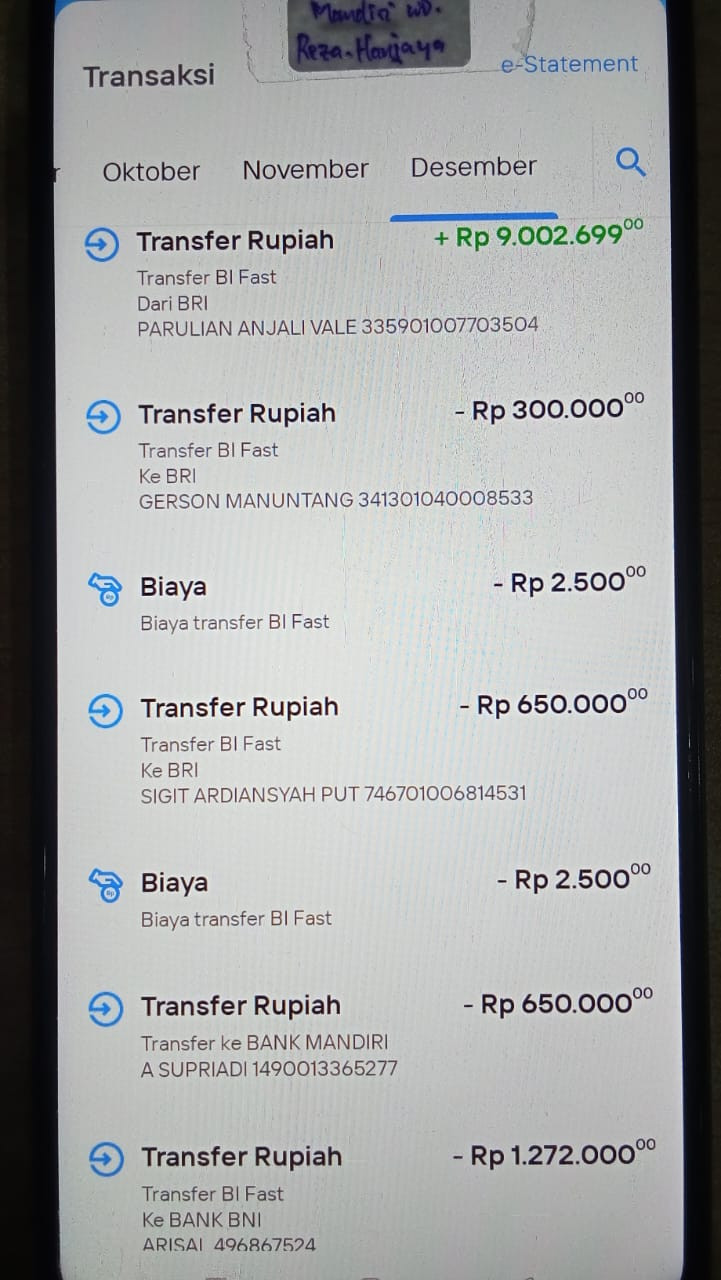Switch to the November tab
Image resolution: width=721 pixels, height=1280 pixels.
305,169
